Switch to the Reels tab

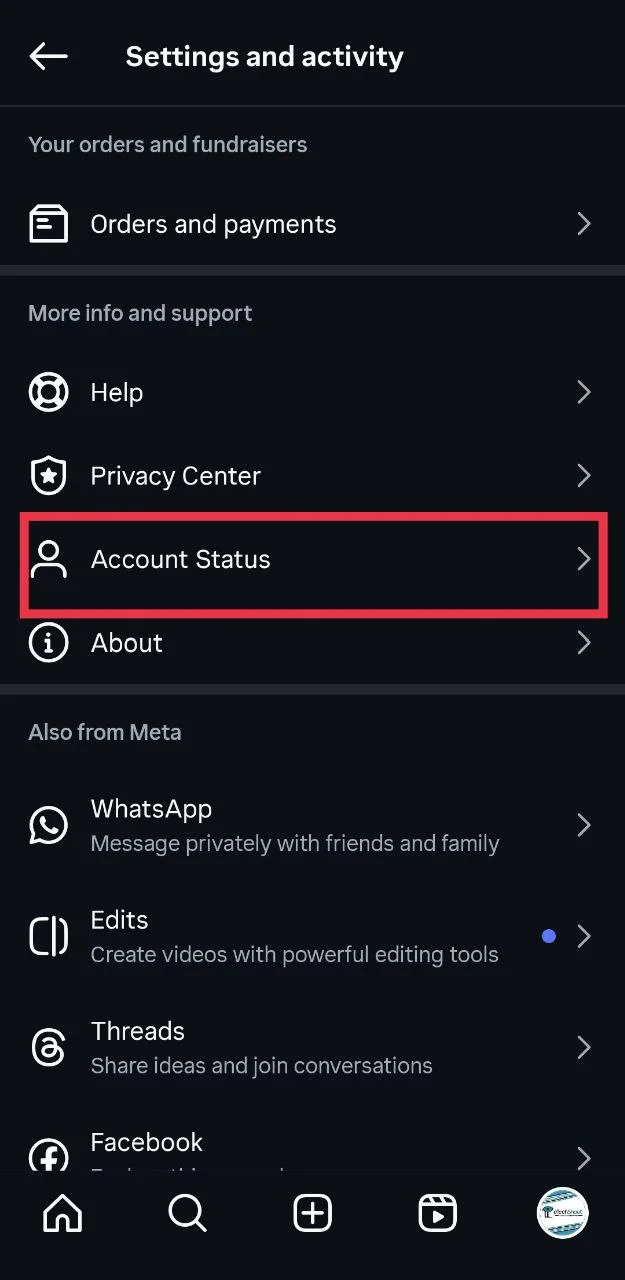tap(437, 1214)
